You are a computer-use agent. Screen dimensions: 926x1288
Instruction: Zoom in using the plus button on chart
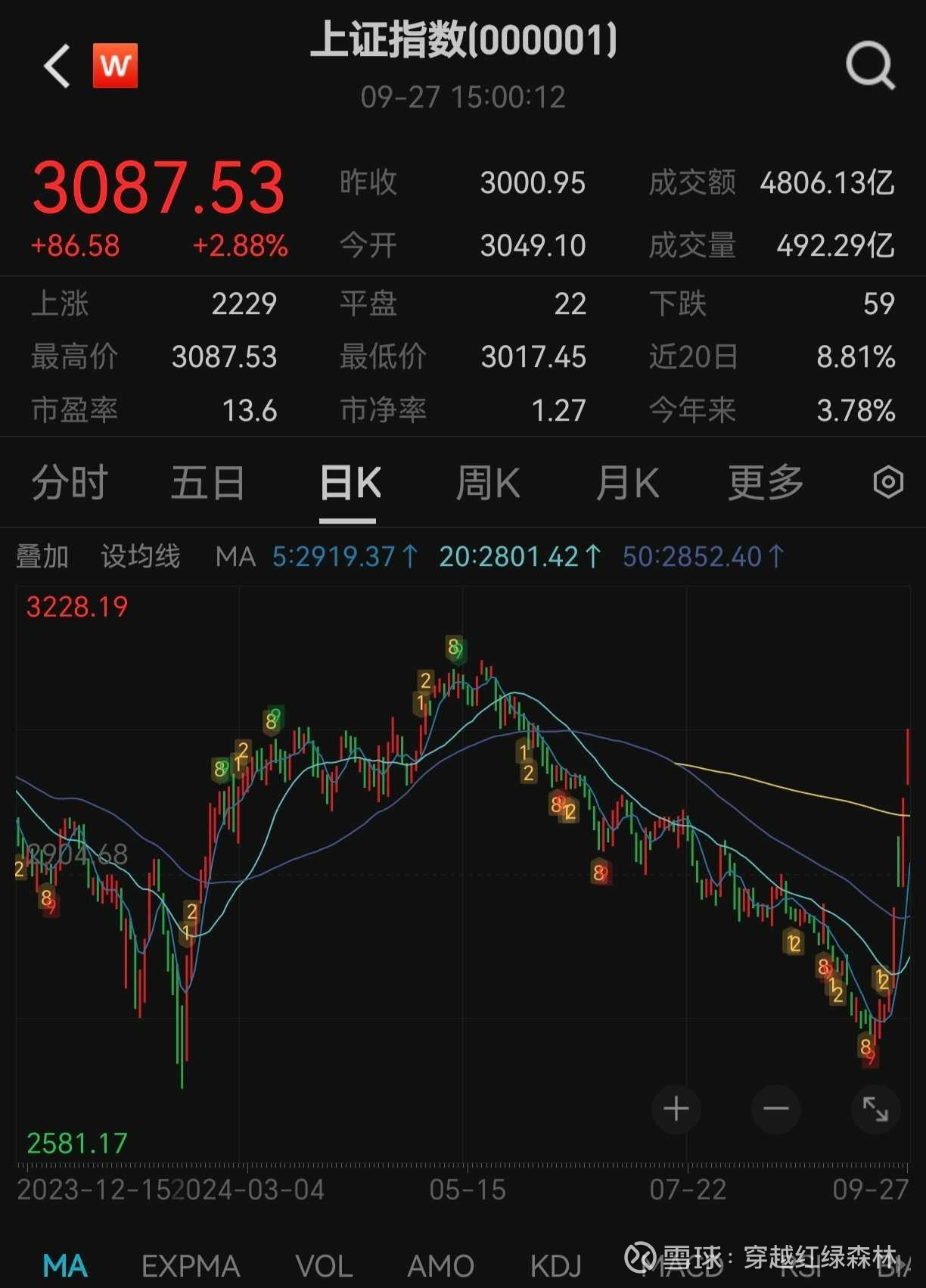(x=676, y=1109)
